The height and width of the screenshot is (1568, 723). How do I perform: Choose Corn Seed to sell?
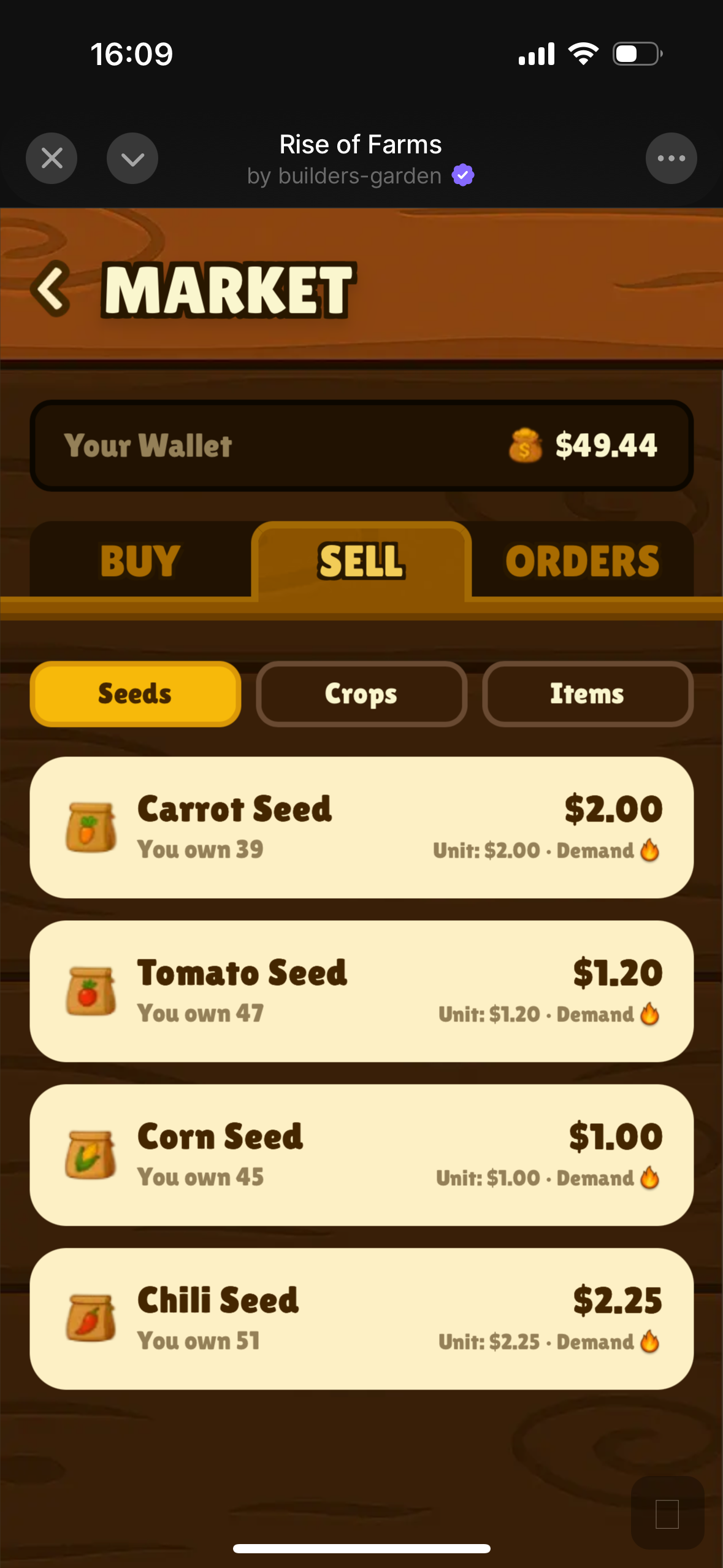pos(361,1155)
